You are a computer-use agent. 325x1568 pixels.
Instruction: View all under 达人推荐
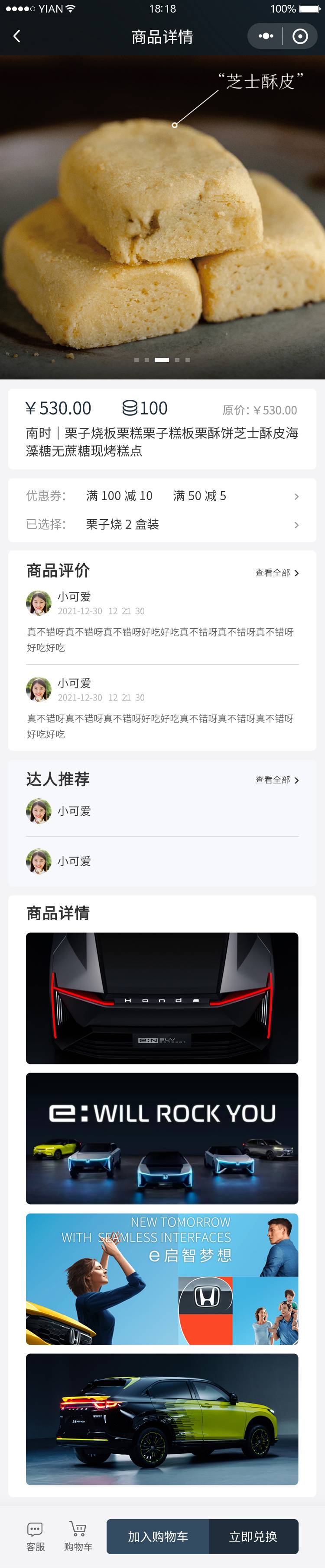coord(277,780)
